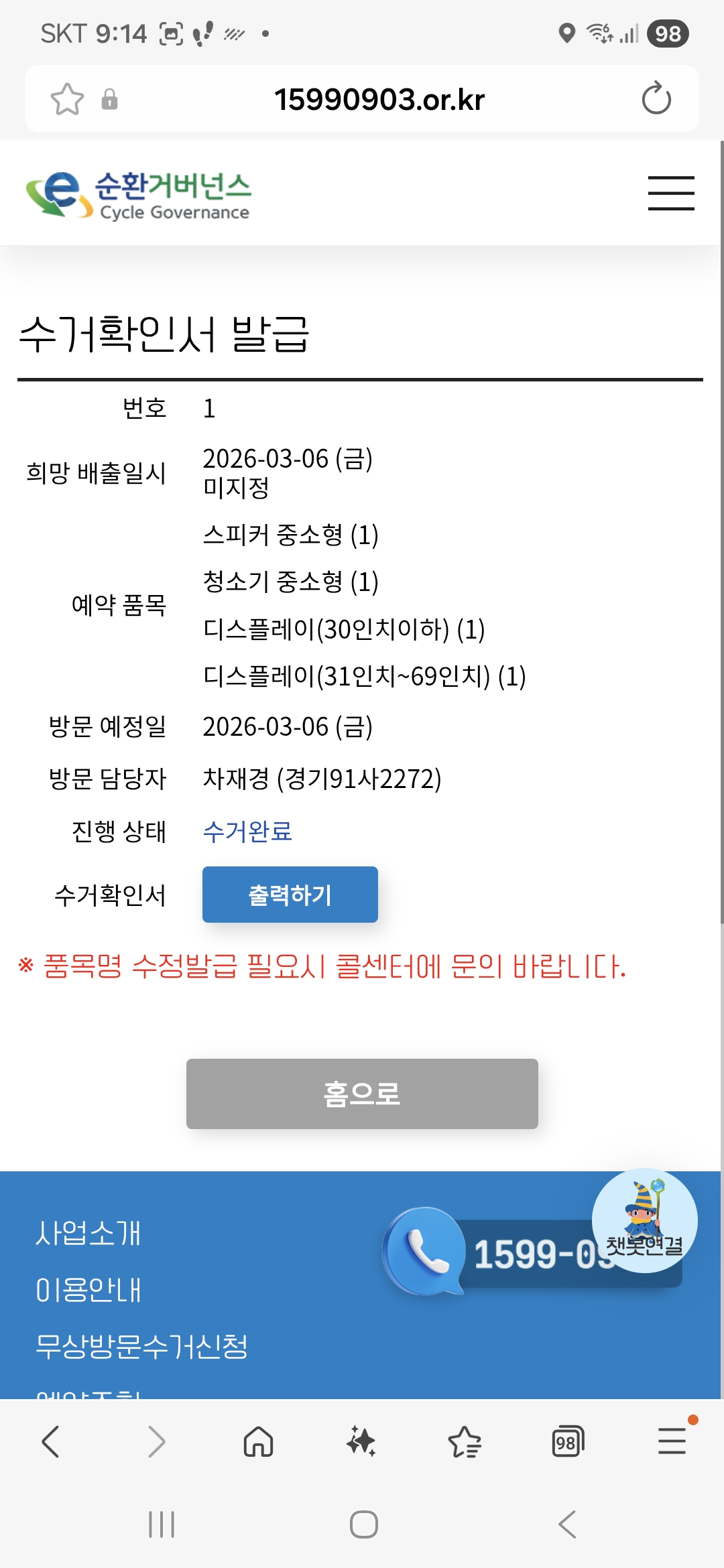The height and width of the screenshot is (1568, 724).
Task: Open recent apps from navigation bar
Action: 162,1524
